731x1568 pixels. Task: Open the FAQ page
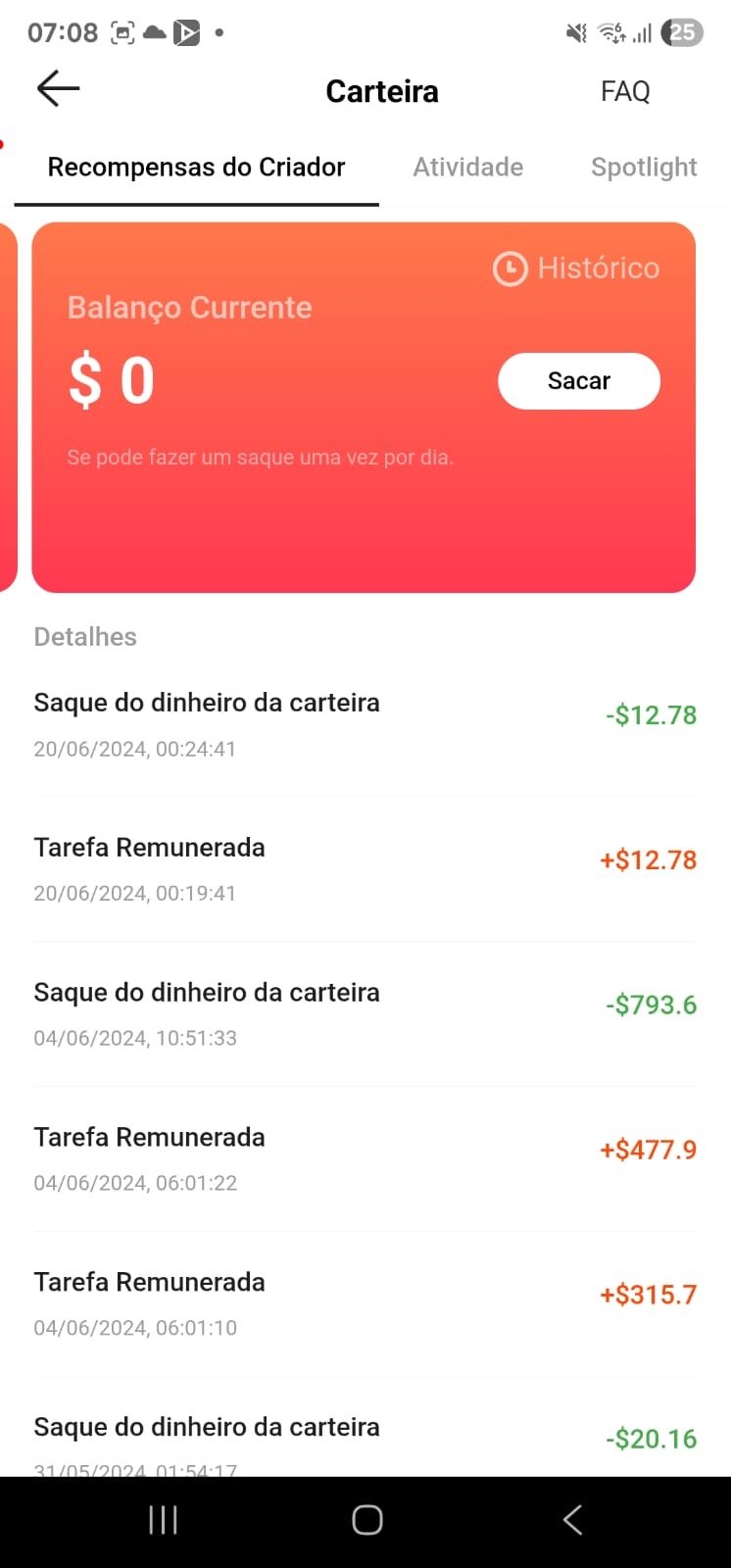tap(625, 91)
